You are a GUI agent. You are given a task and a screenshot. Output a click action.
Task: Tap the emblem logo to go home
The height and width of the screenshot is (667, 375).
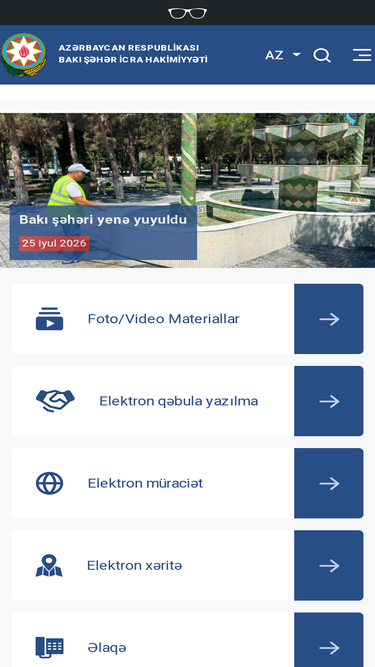23,54
